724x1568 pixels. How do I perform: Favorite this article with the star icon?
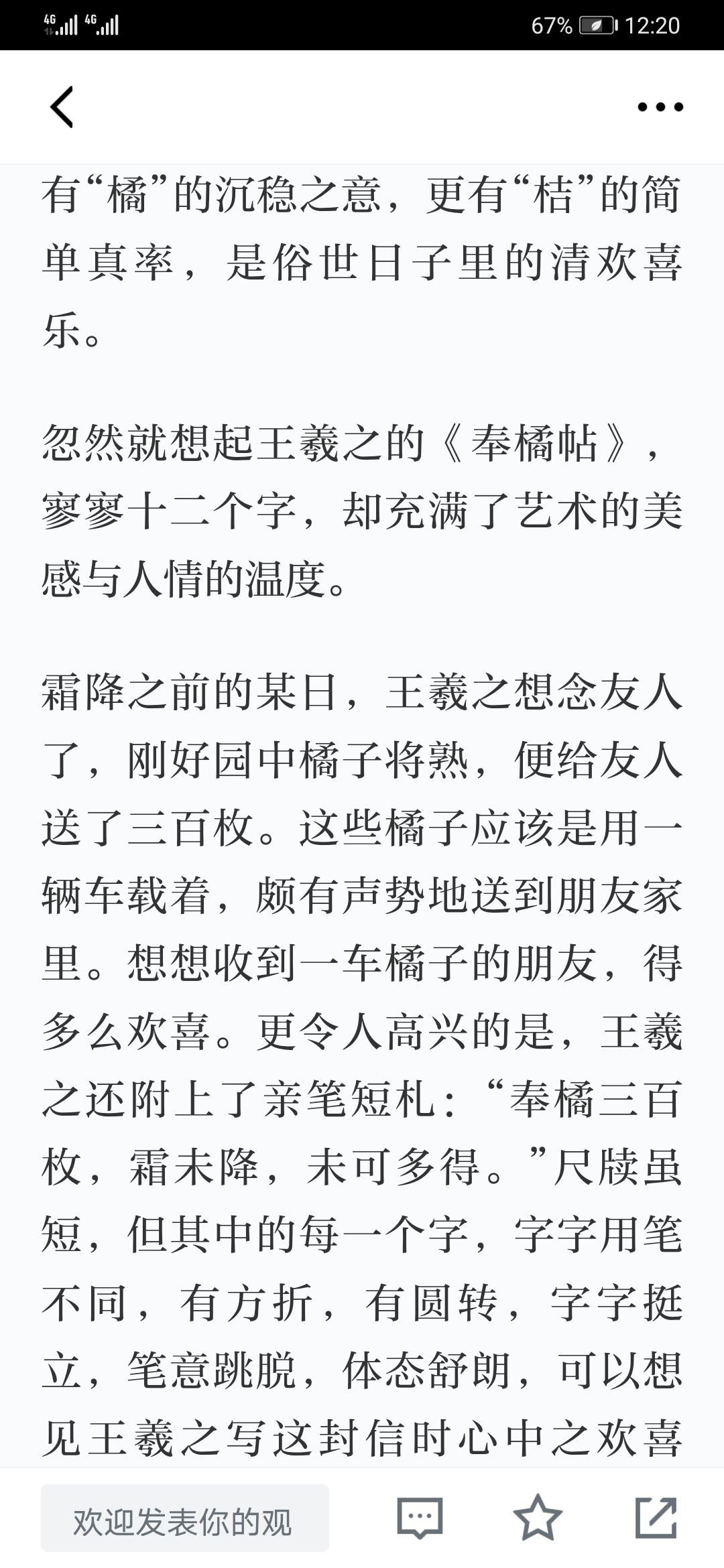point(538,1517)
